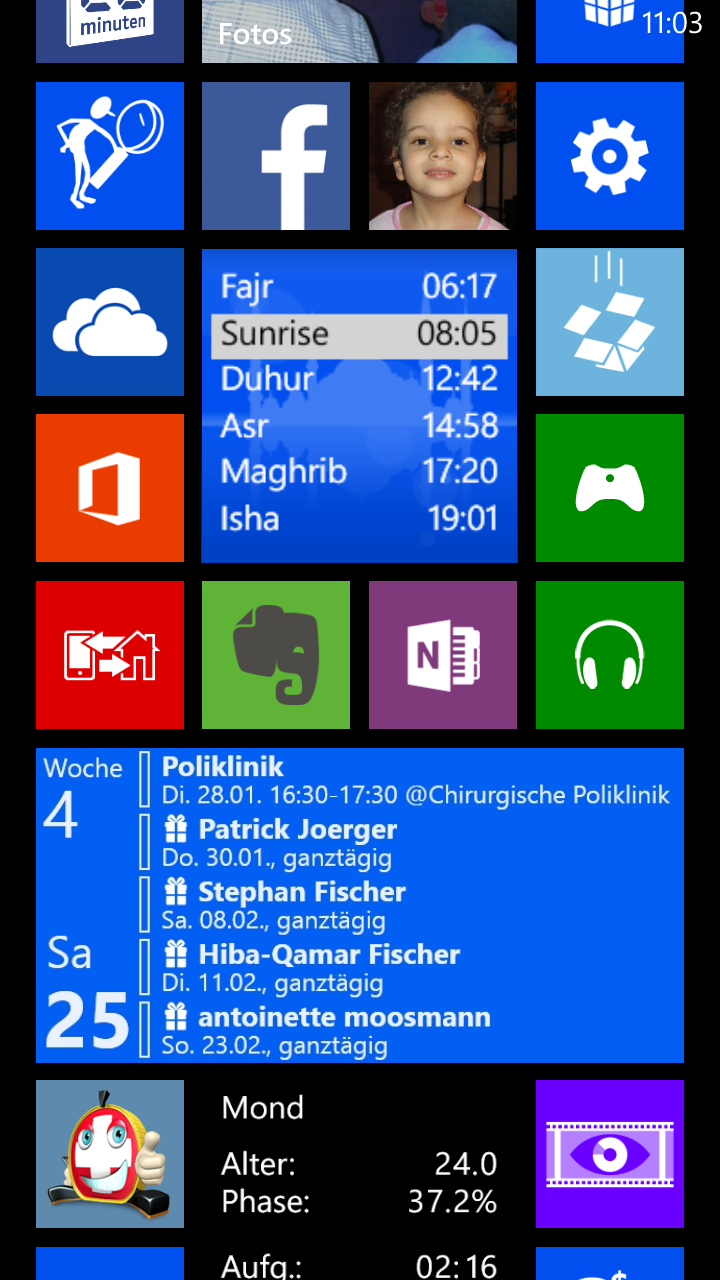
Task: Open the Settings gear tile
Action: tap(610, 156)
